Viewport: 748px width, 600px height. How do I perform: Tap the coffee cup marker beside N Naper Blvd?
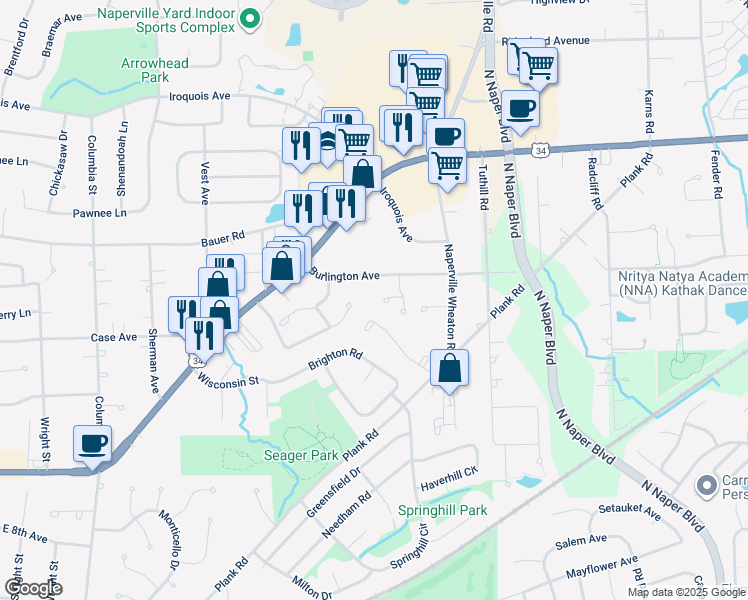(x=520, y=112)
